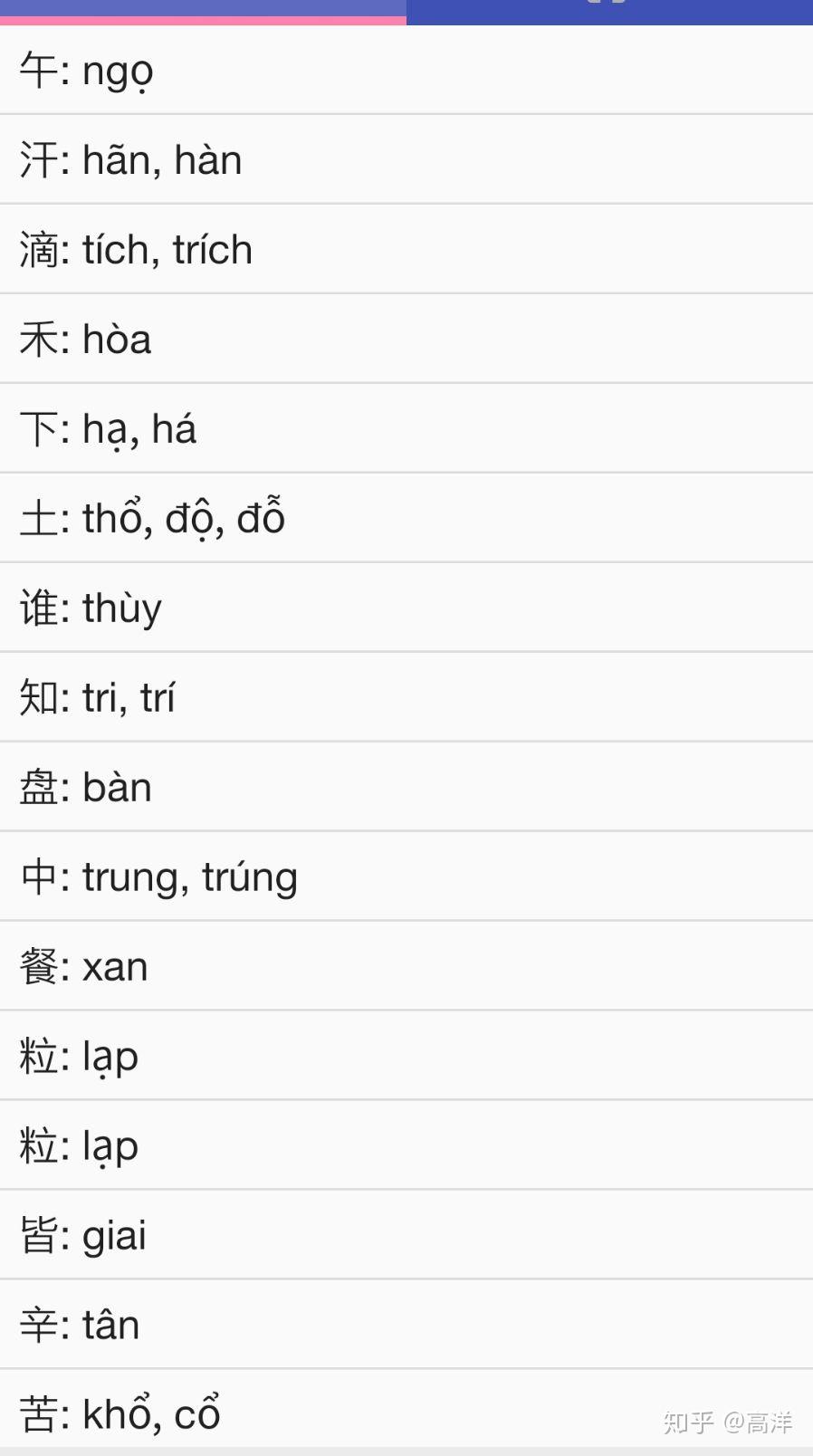Select the 皆 (giai) entry
Screen dimensions: 813x1456
pos(406,1236)
